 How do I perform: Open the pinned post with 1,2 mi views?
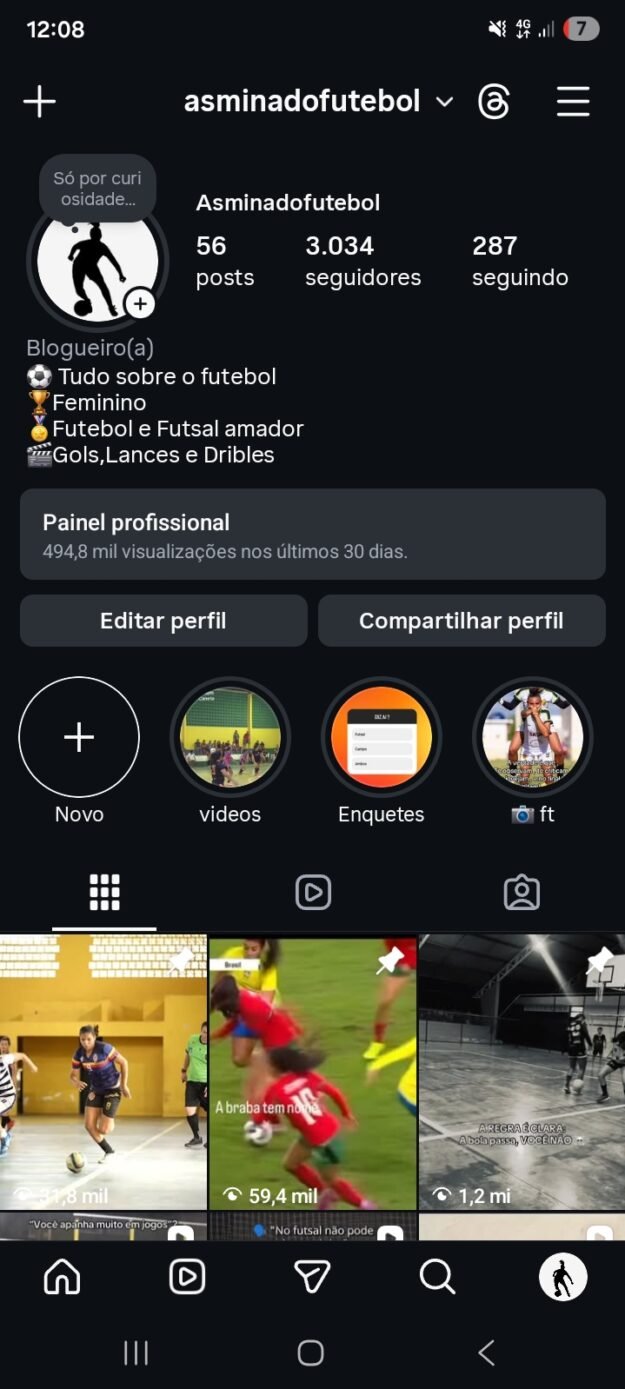pos(521,1072)
